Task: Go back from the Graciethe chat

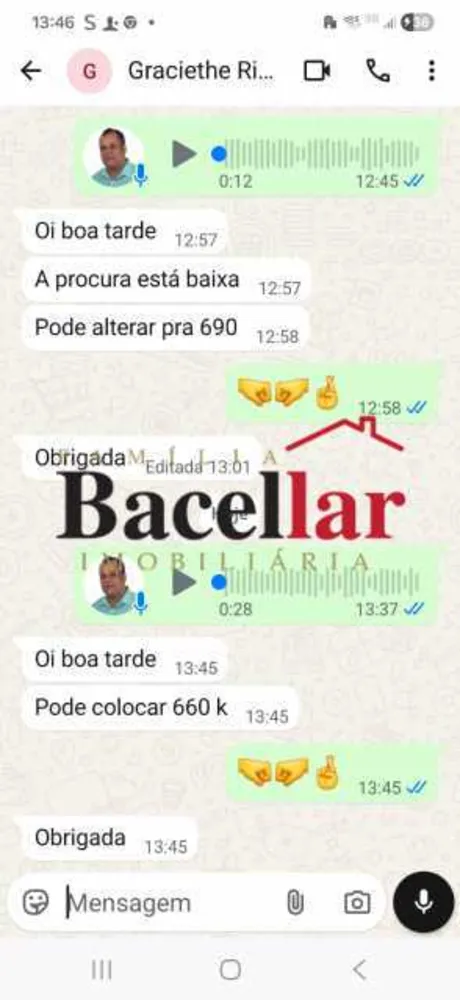Action: point(31,71)
